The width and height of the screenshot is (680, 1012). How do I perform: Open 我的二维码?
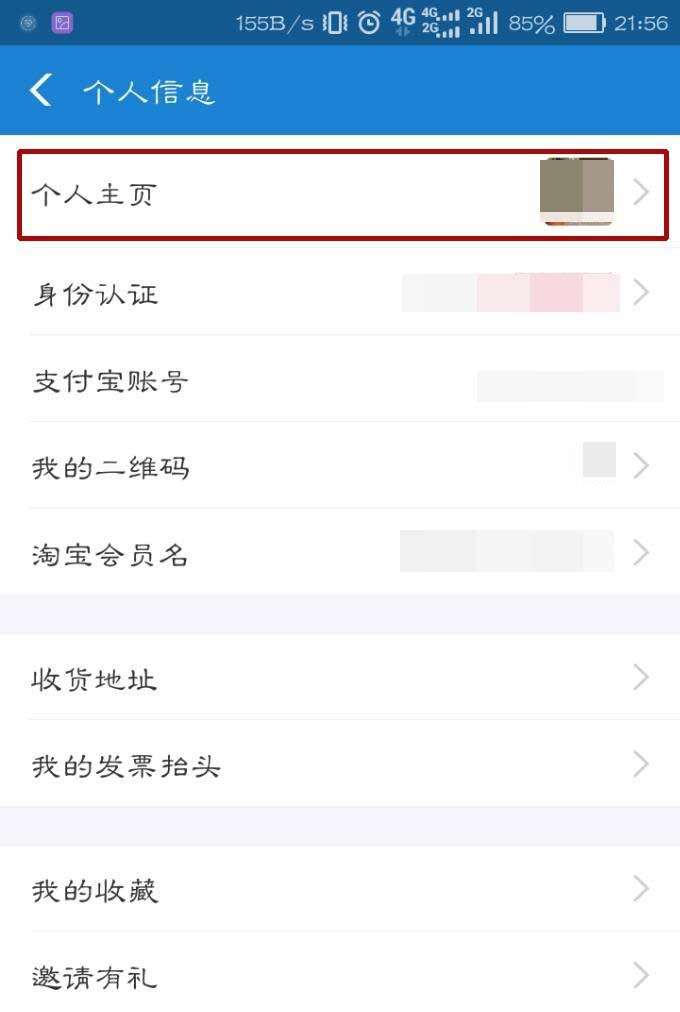click(x=340, y=466)
